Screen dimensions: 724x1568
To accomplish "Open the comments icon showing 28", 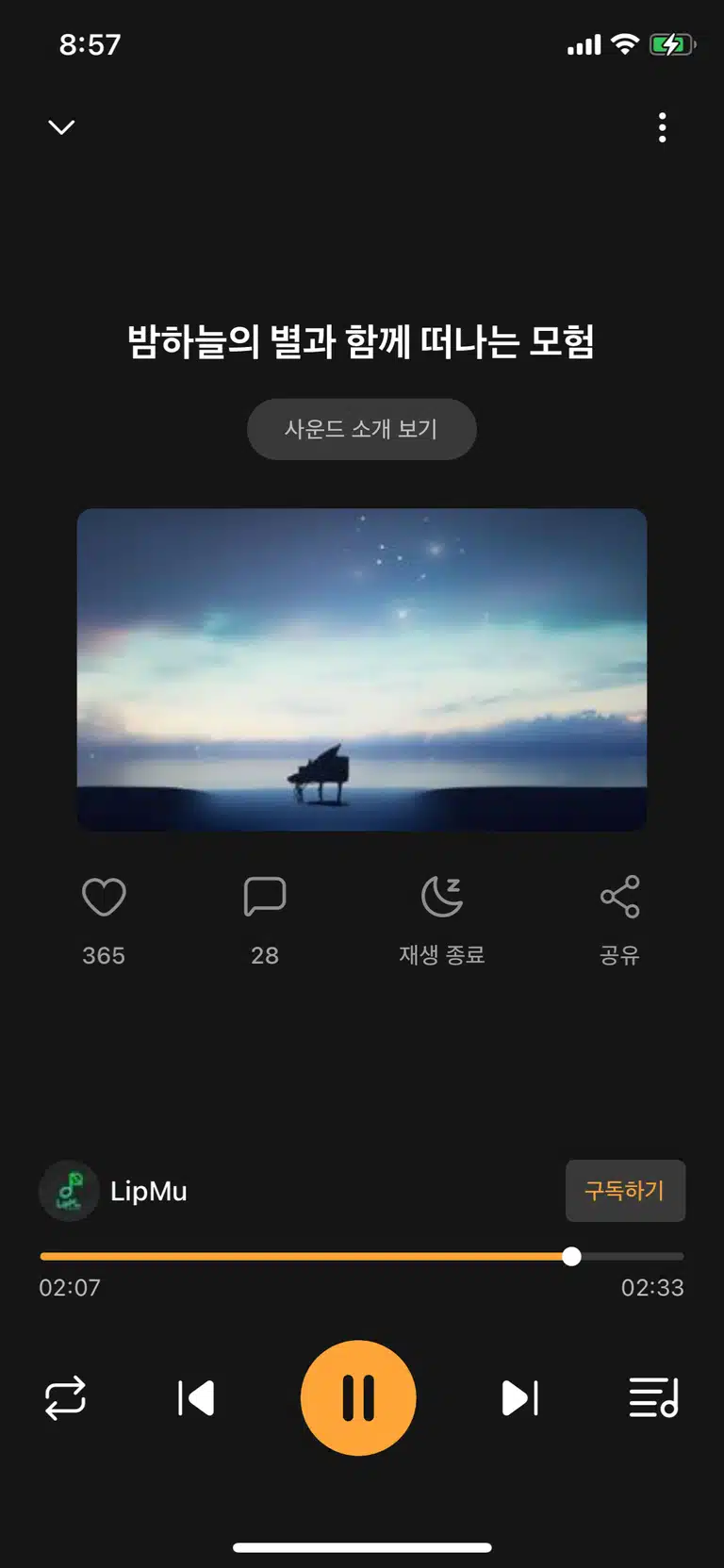I will [x=265, y=897].
